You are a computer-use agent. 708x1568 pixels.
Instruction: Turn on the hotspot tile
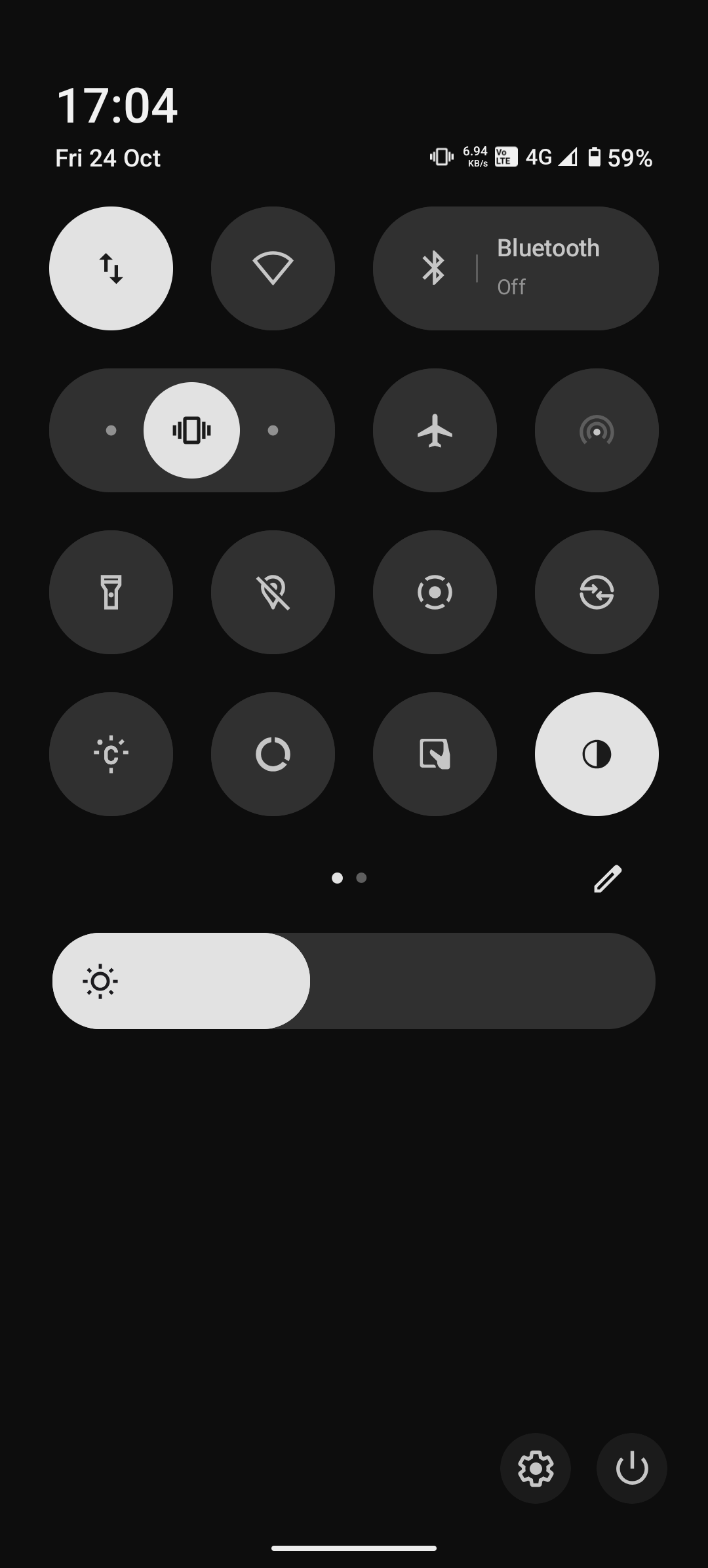click(x=597, y=430)
